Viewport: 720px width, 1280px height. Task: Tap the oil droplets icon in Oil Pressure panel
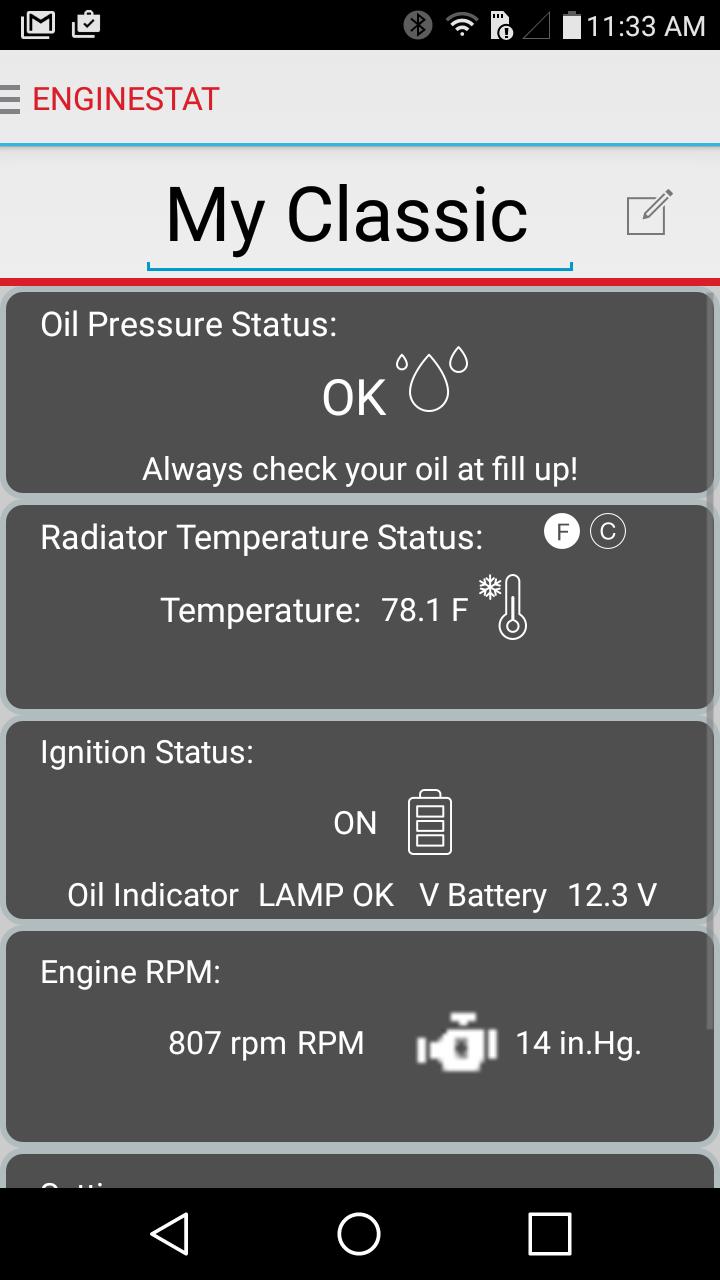pos(430,382)
